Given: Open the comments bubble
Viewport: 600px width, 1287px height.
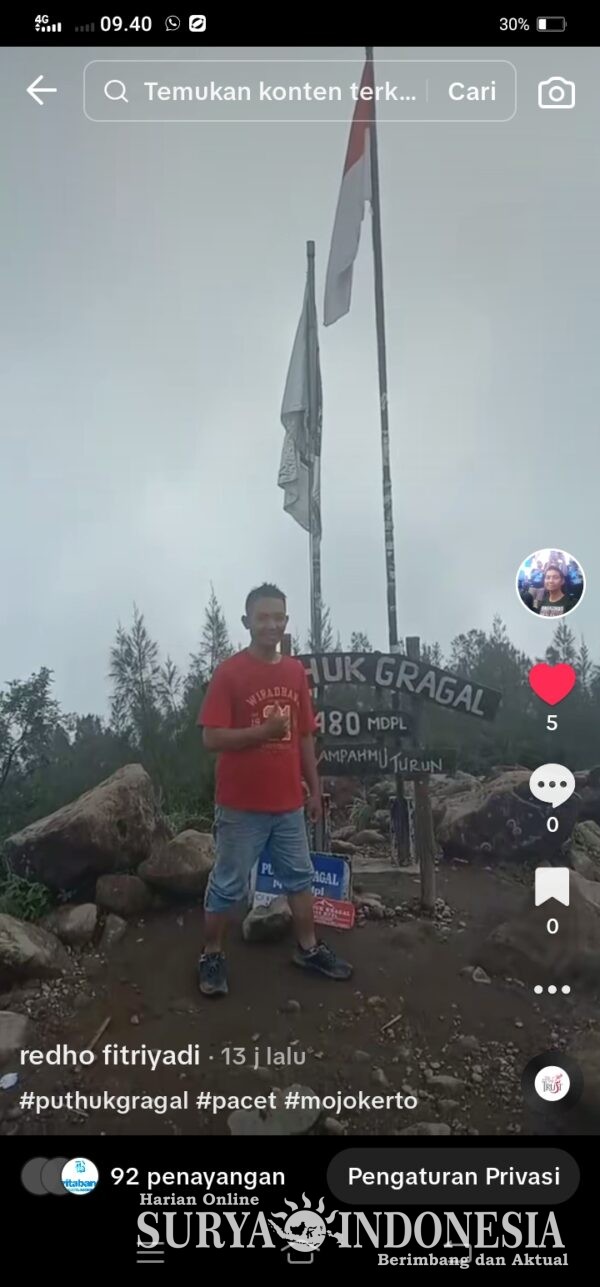Looking at the screenshot, I should coord(552,787).
